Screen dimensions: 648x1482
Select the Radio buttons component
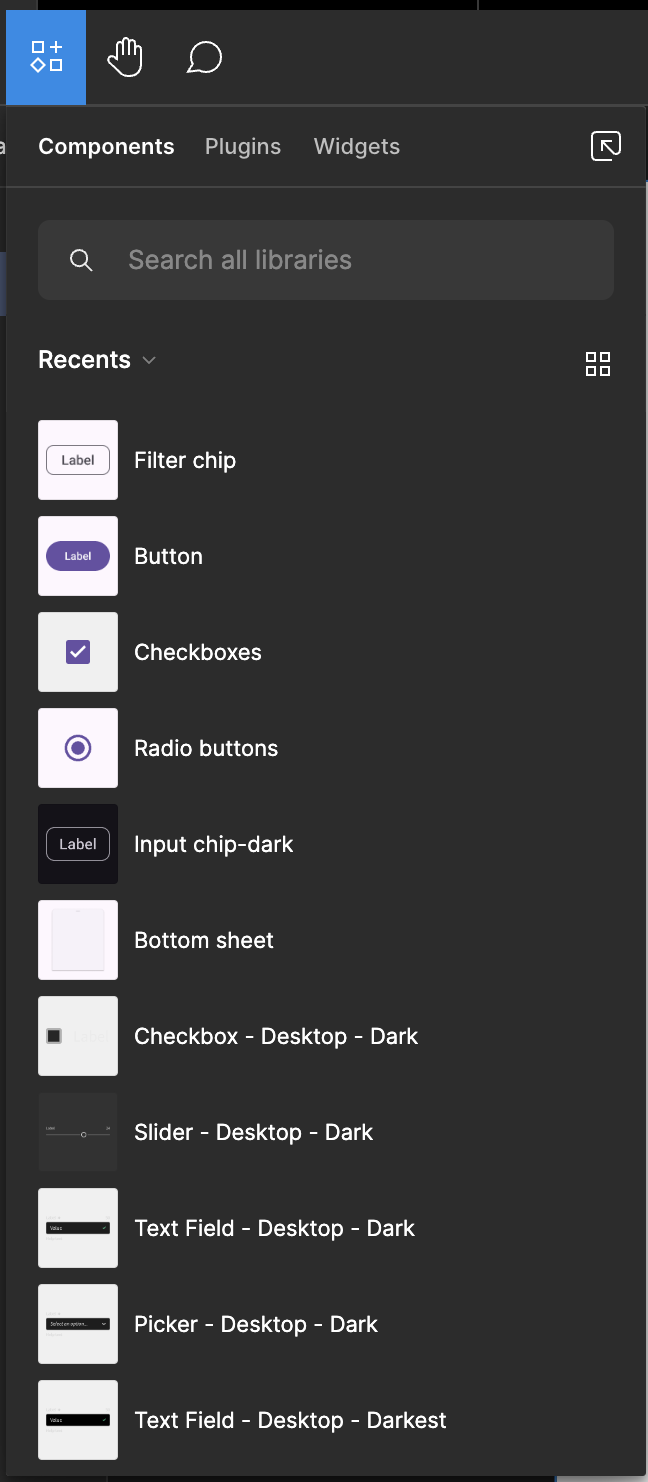coord(326,748)
